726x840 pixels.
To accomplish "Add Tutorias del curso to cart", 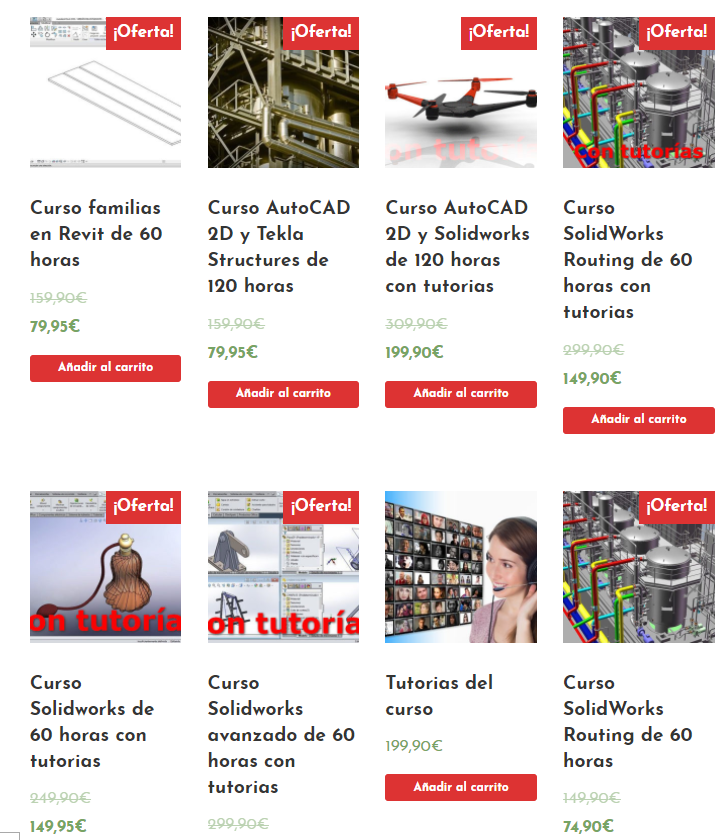I will tap(461, 787).
